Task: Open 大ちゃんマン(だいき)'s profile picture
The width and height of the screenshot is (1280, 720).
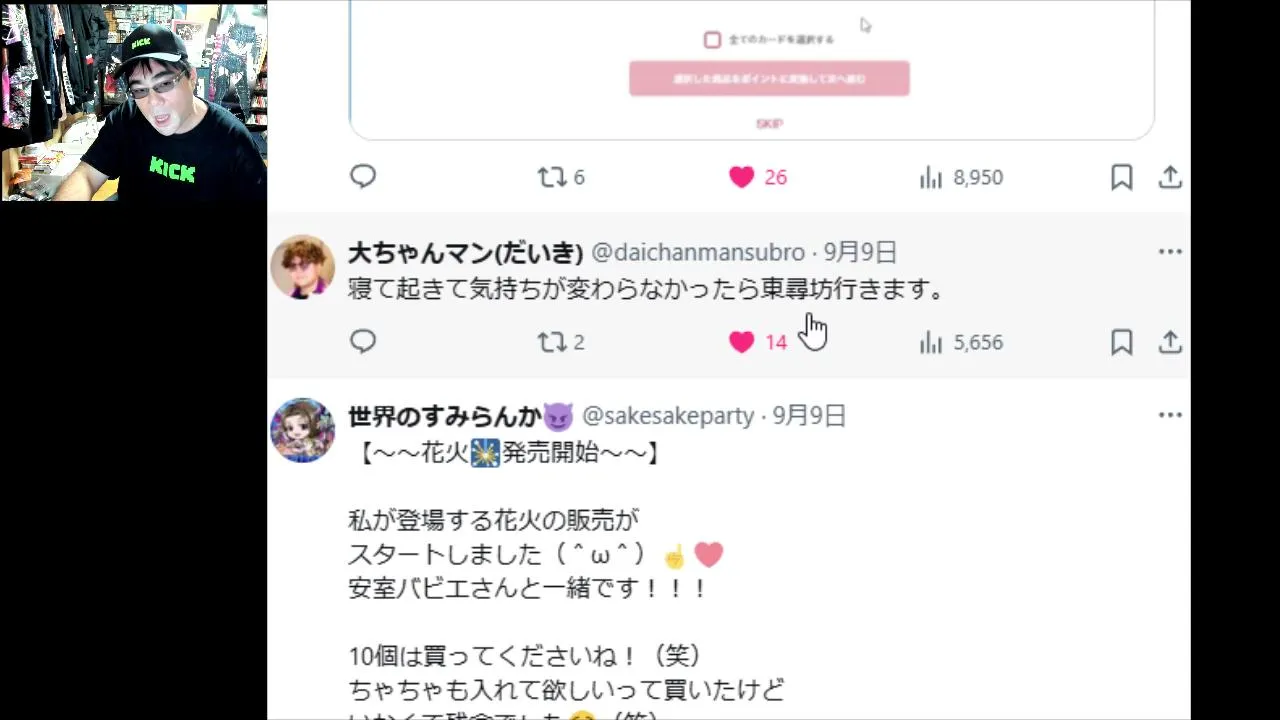Action: [302, 266]
